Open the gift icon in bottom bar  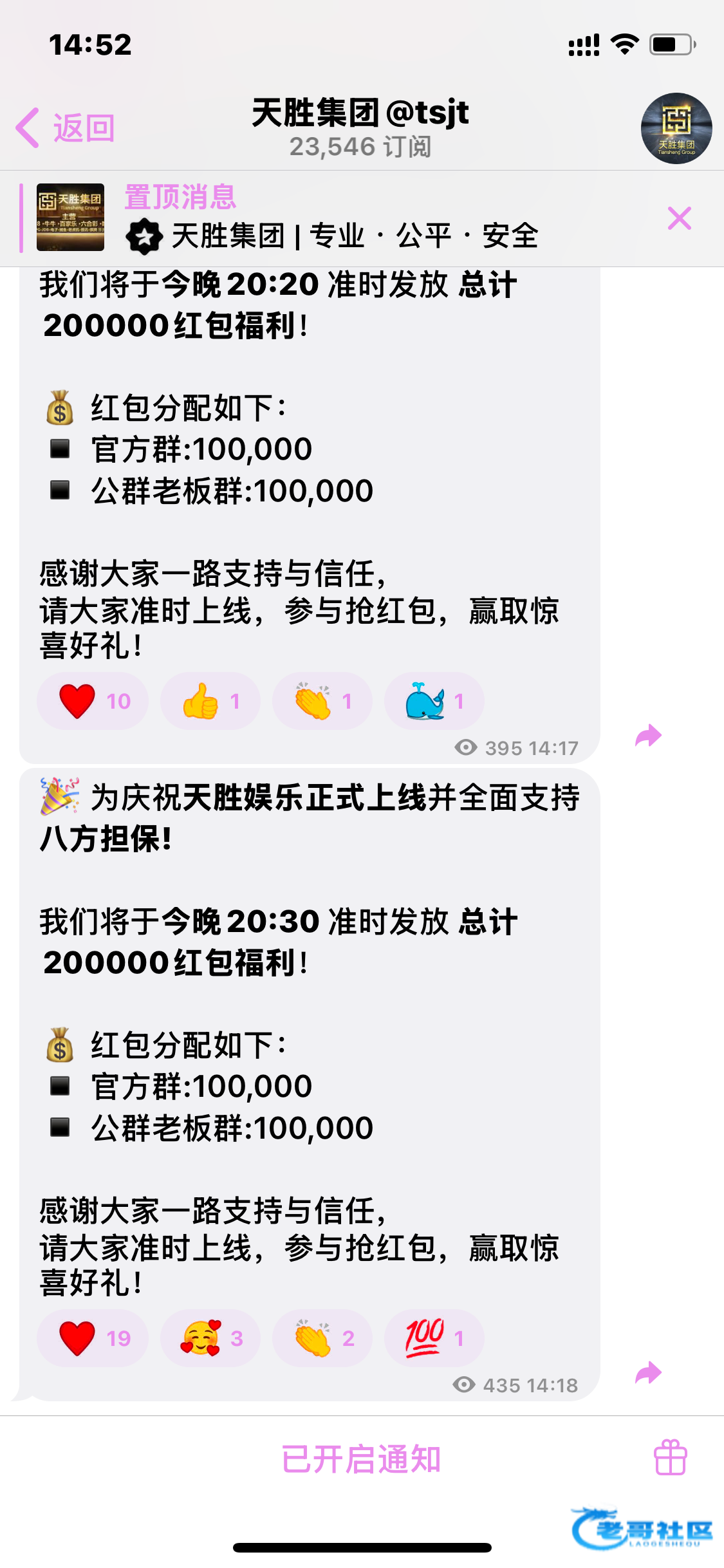click(671, 1457)
